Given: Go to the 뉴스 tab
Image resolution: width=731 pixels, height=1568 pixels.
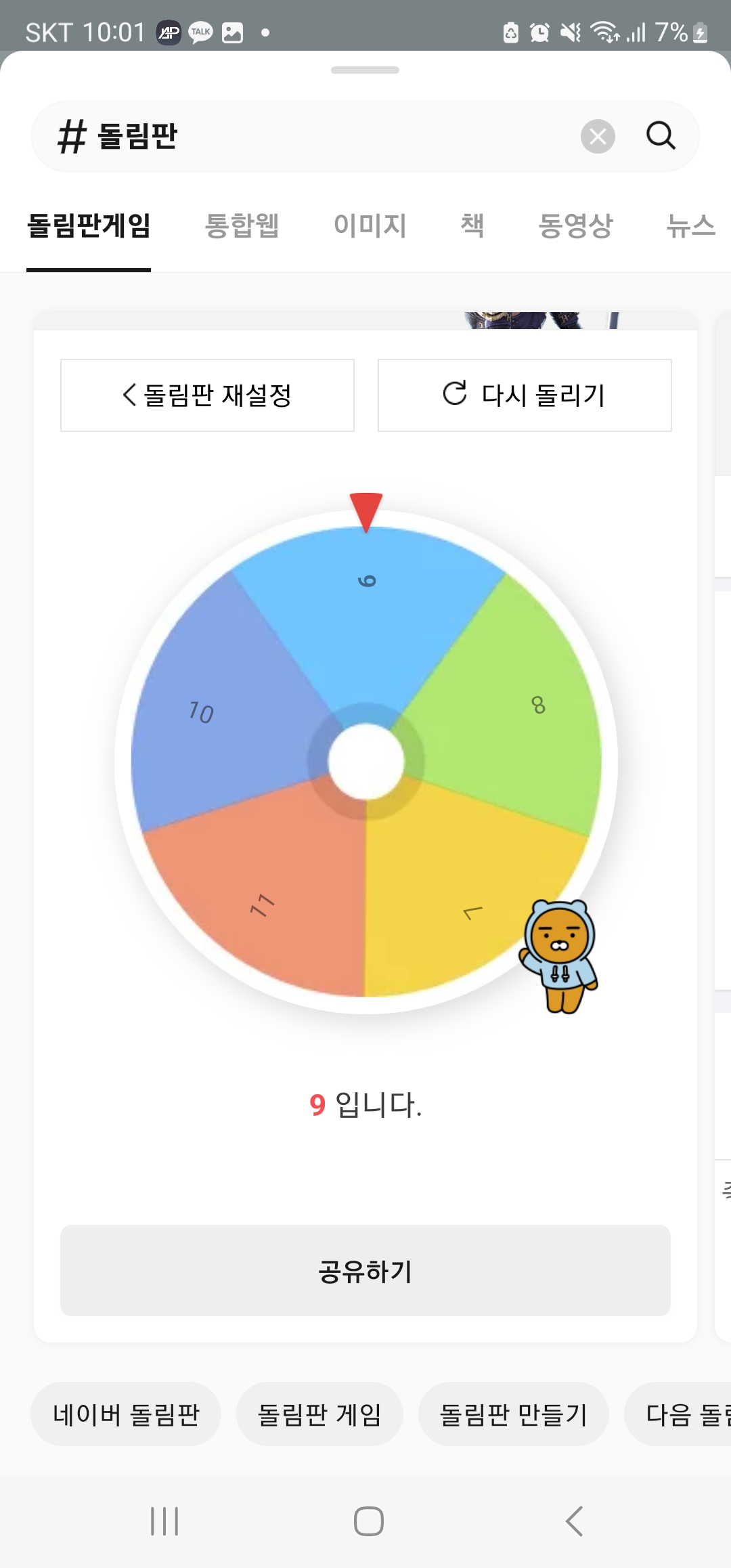Looking at the screenshot, I should pyautogui.click(x=690, y=225).
